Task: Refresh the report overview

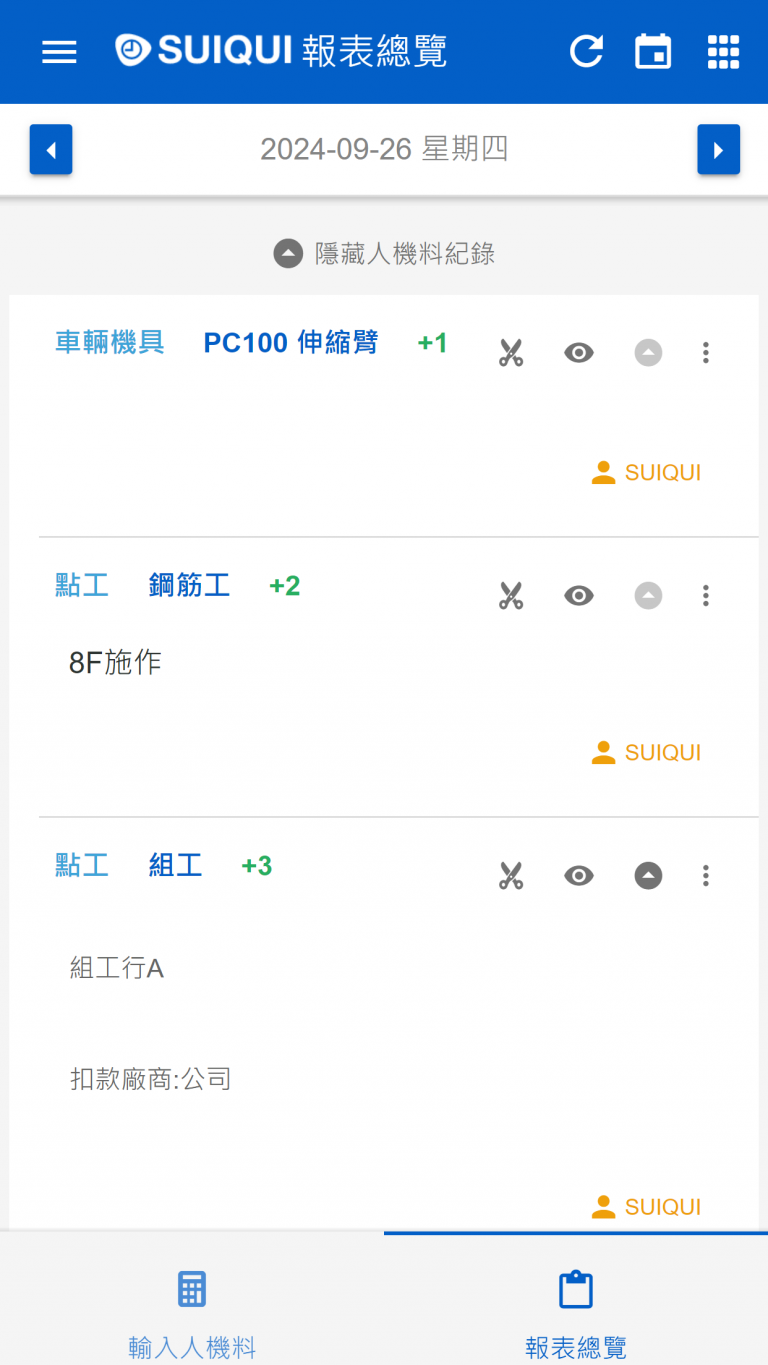Action: [587, 52]
